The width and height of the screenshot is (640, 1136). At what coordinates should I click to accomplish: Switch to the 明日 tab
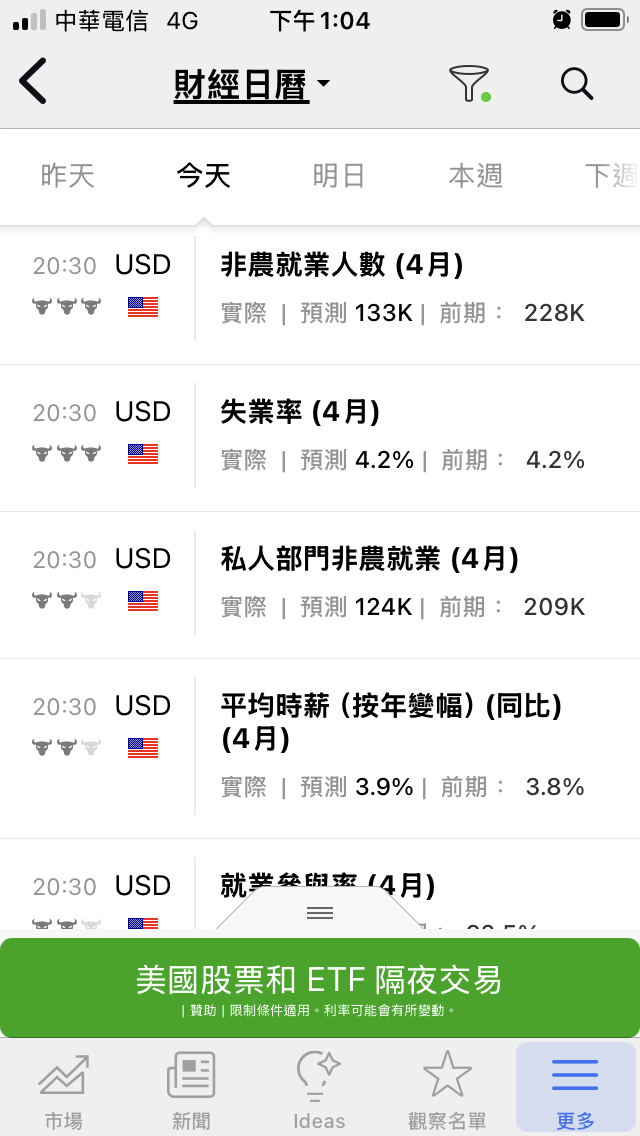(339, 177)
